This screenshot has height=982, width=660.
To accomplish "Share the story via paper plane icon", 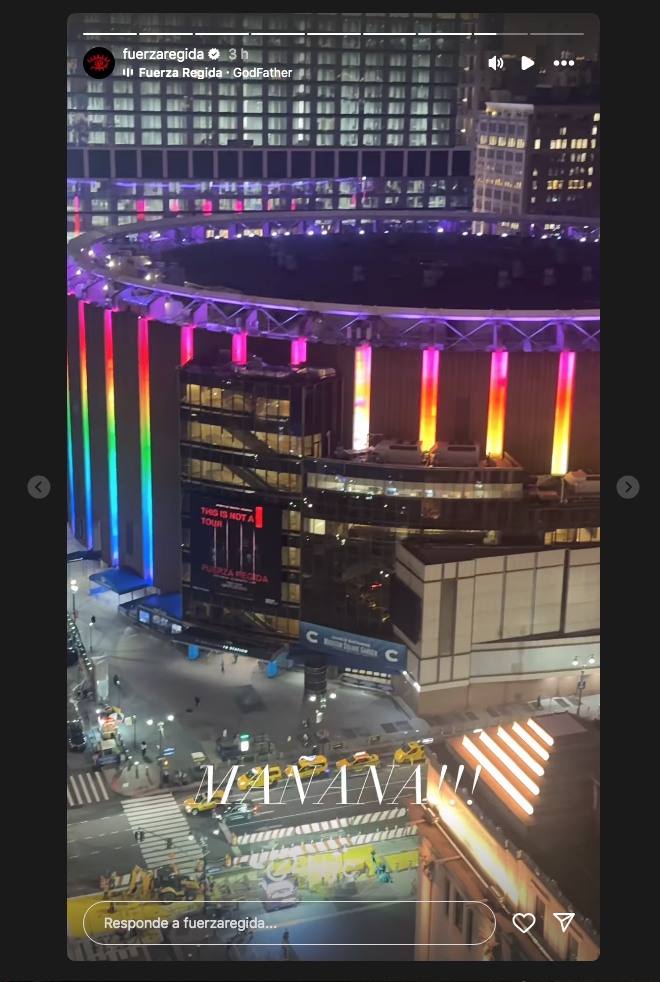I will coord(564,923).
